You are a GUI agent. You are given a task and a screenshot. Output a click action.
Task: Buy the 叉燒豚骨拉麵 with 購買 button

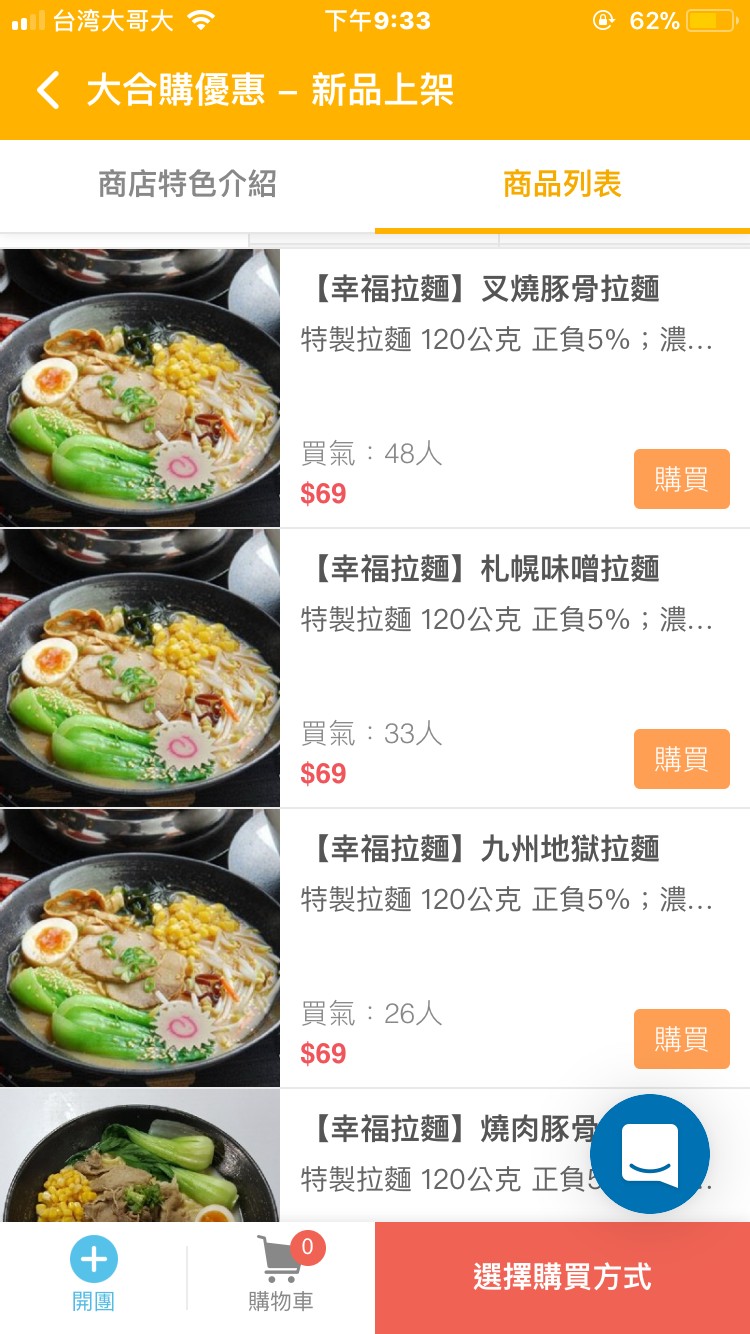(681, 480)
